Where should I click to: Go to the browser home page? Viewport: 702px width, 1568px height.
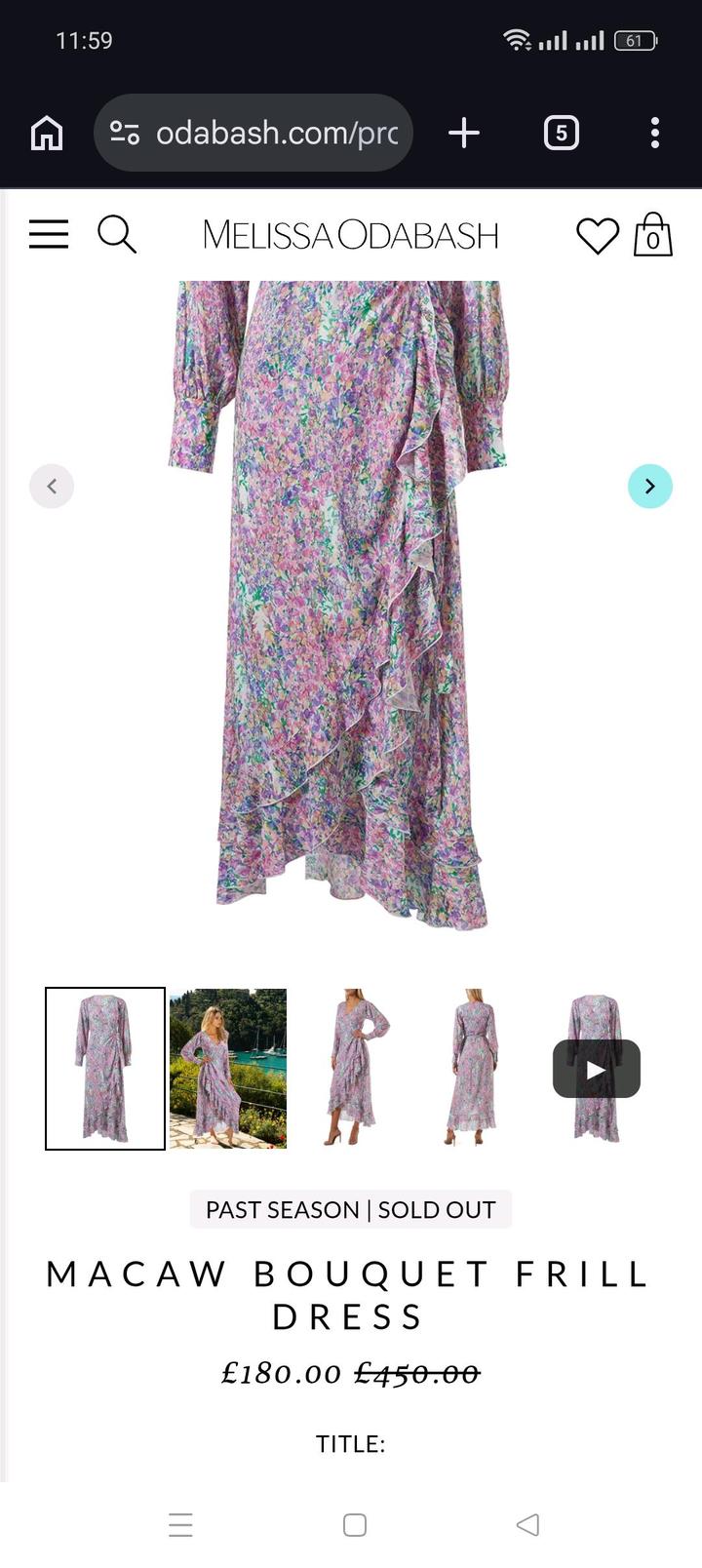point(47,133)
